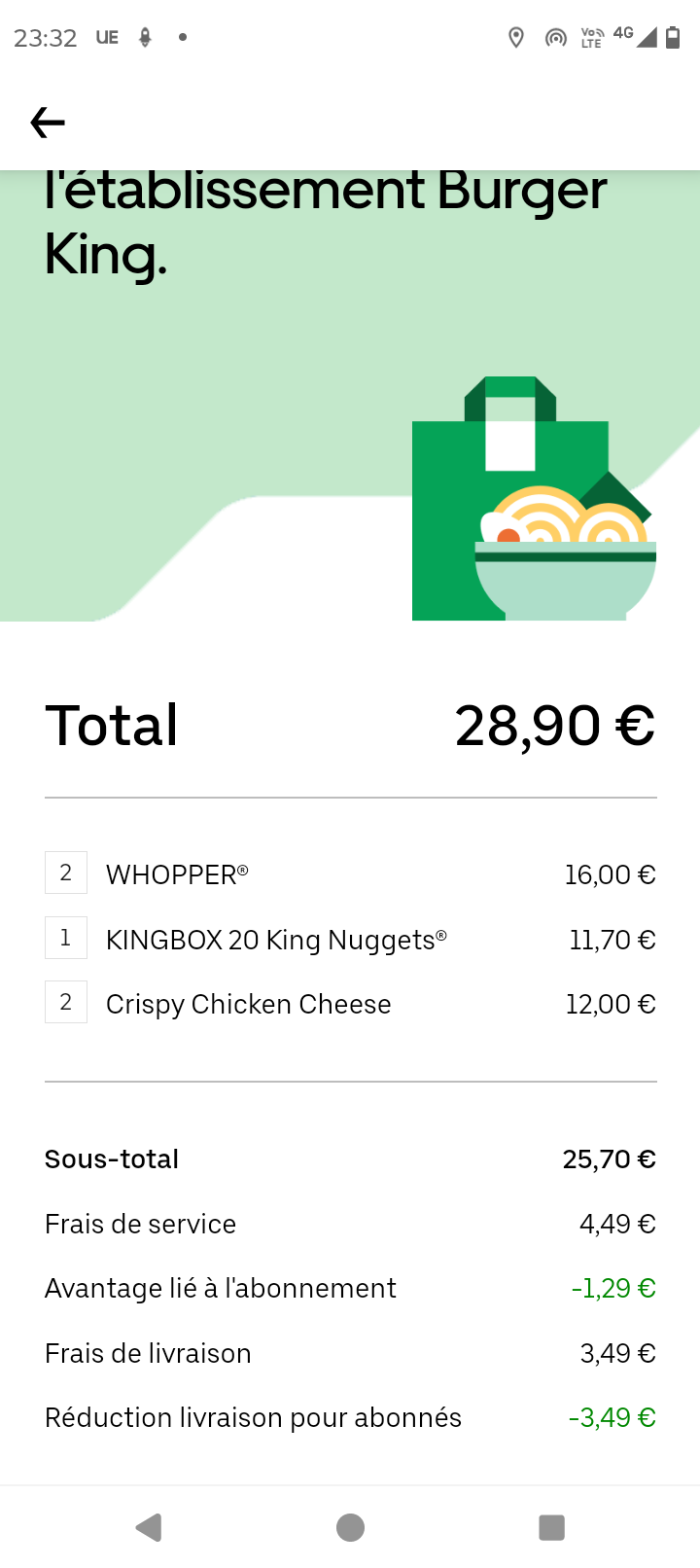Viewport: 700px width, 1568px height.
Task: Go back using the top arrow
Action: [x=48, y=123]
